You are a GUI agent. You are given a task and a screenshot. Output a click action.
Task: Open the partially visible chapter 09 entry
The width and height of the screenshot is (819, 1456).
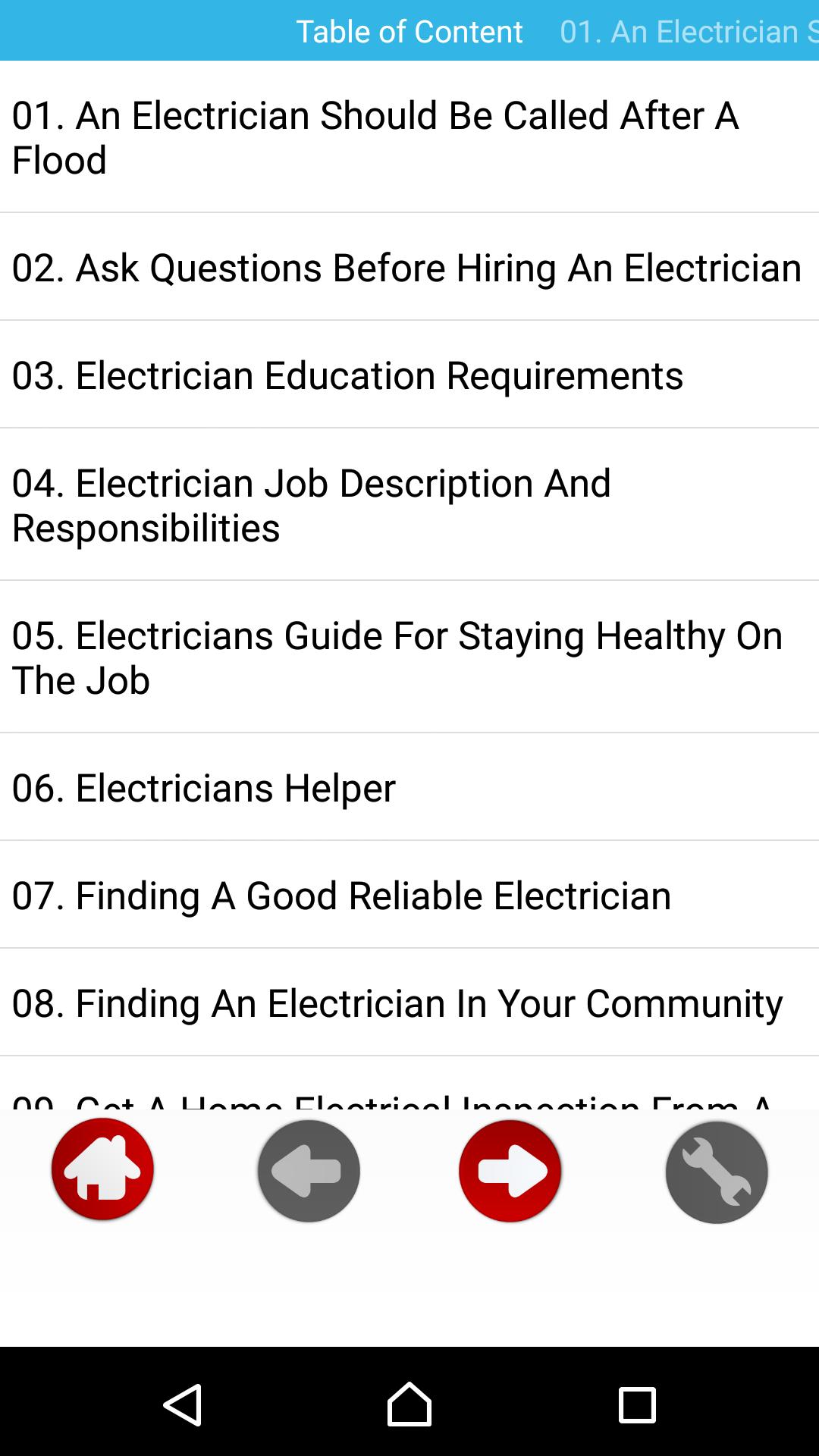point(409,1098)
